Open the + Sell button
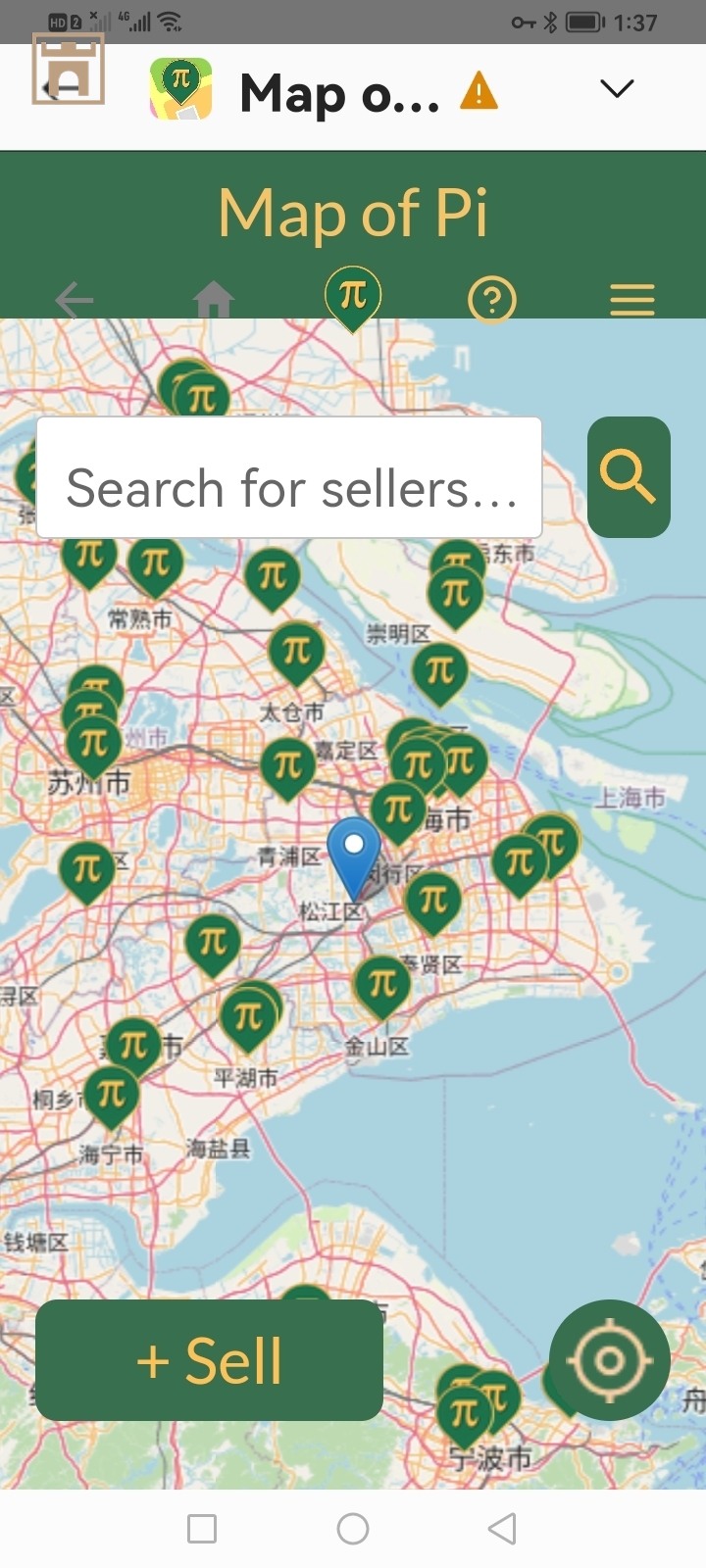 click(209, 1360)
